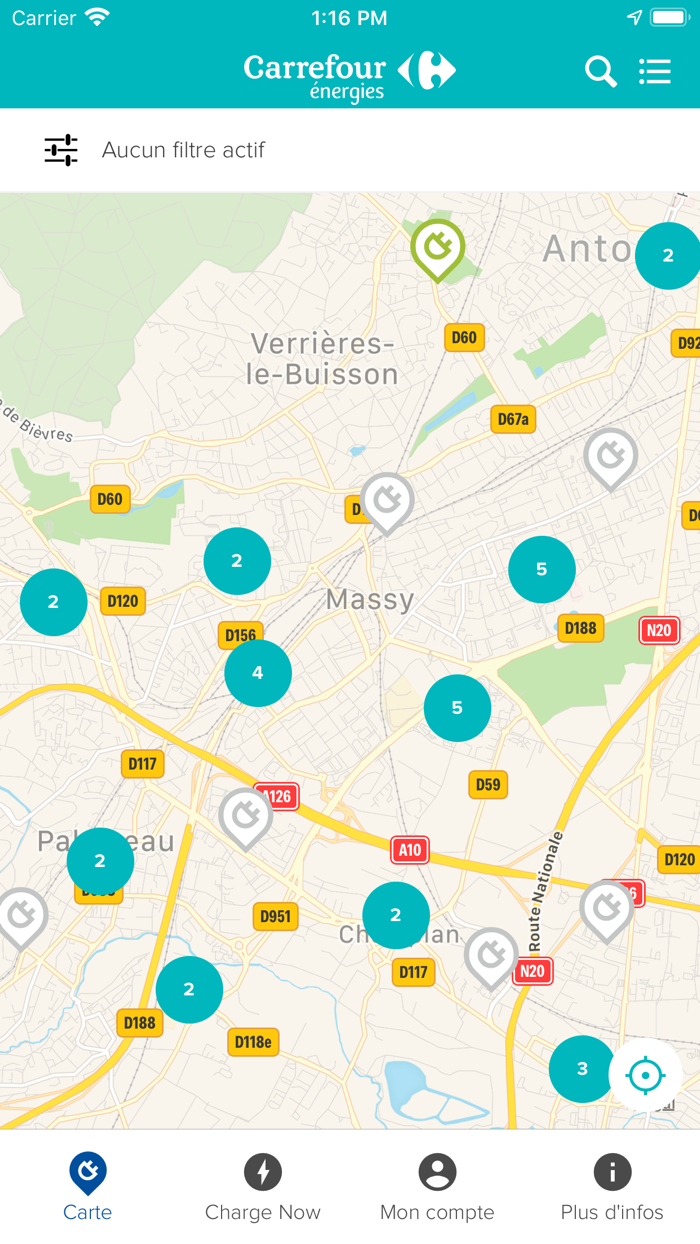Expand the cluster of 4 stations
The width and height of the screenshot is (700, 1244).
click(258, 673)
